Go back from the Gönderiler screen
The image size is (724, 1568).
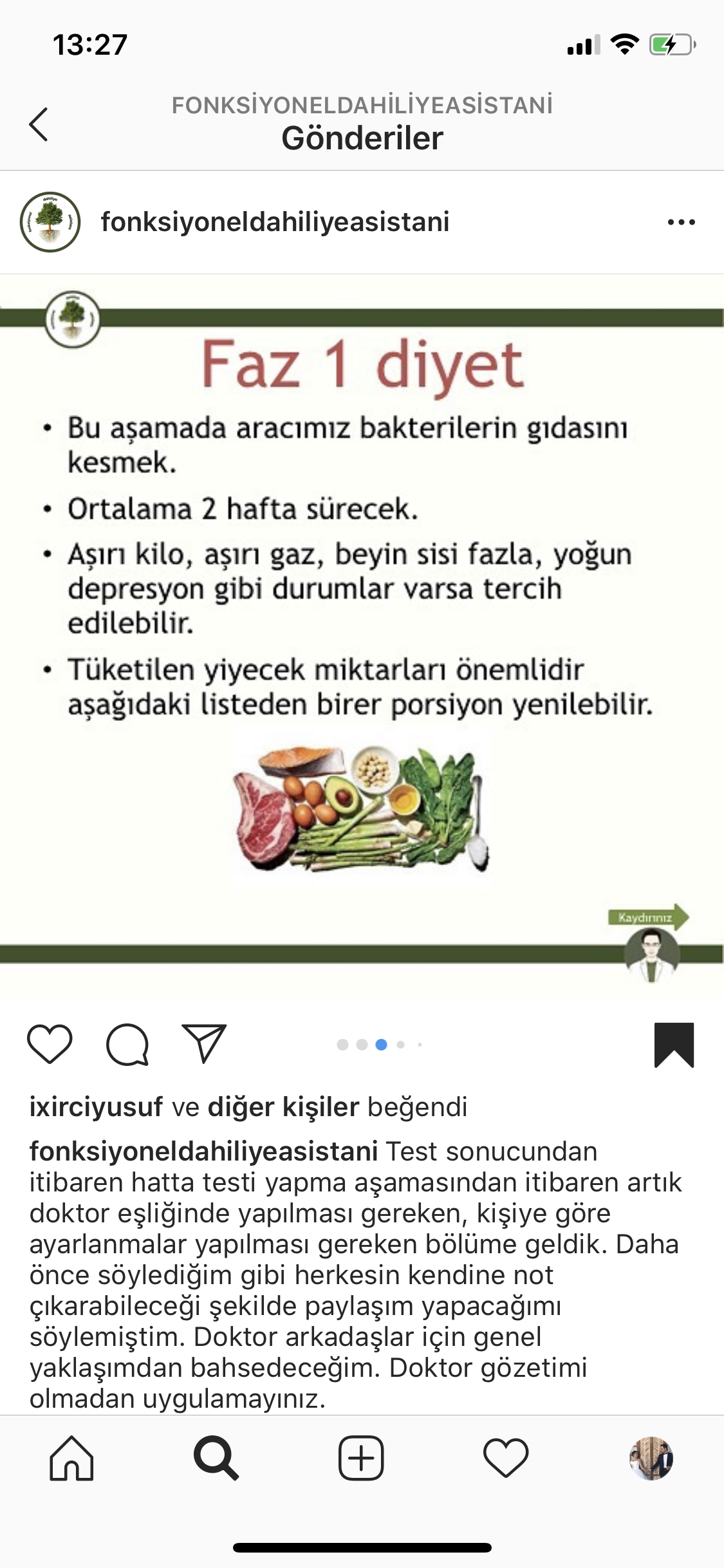pyautogui.click(x=39, y=124)
